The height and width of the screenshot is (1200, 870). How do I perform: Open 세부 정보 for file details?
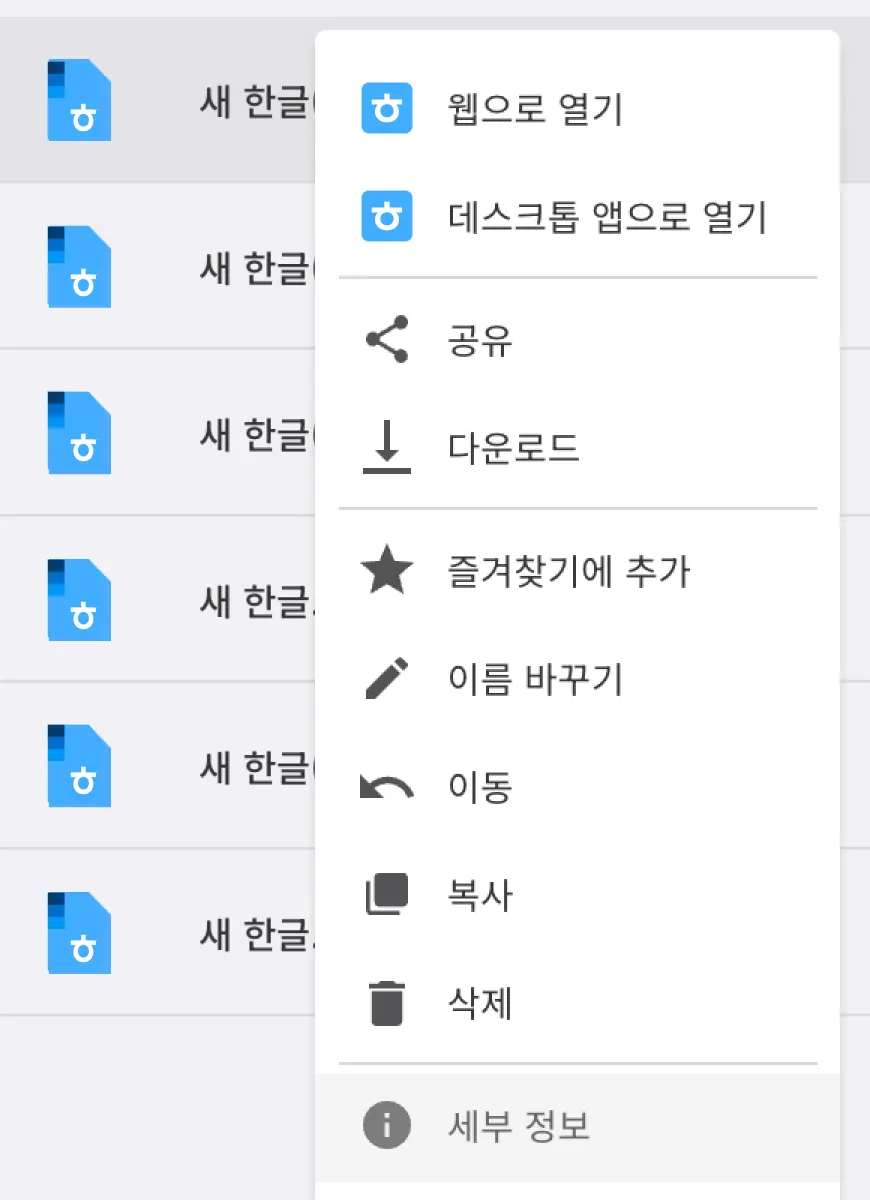tap(518, 1127)
